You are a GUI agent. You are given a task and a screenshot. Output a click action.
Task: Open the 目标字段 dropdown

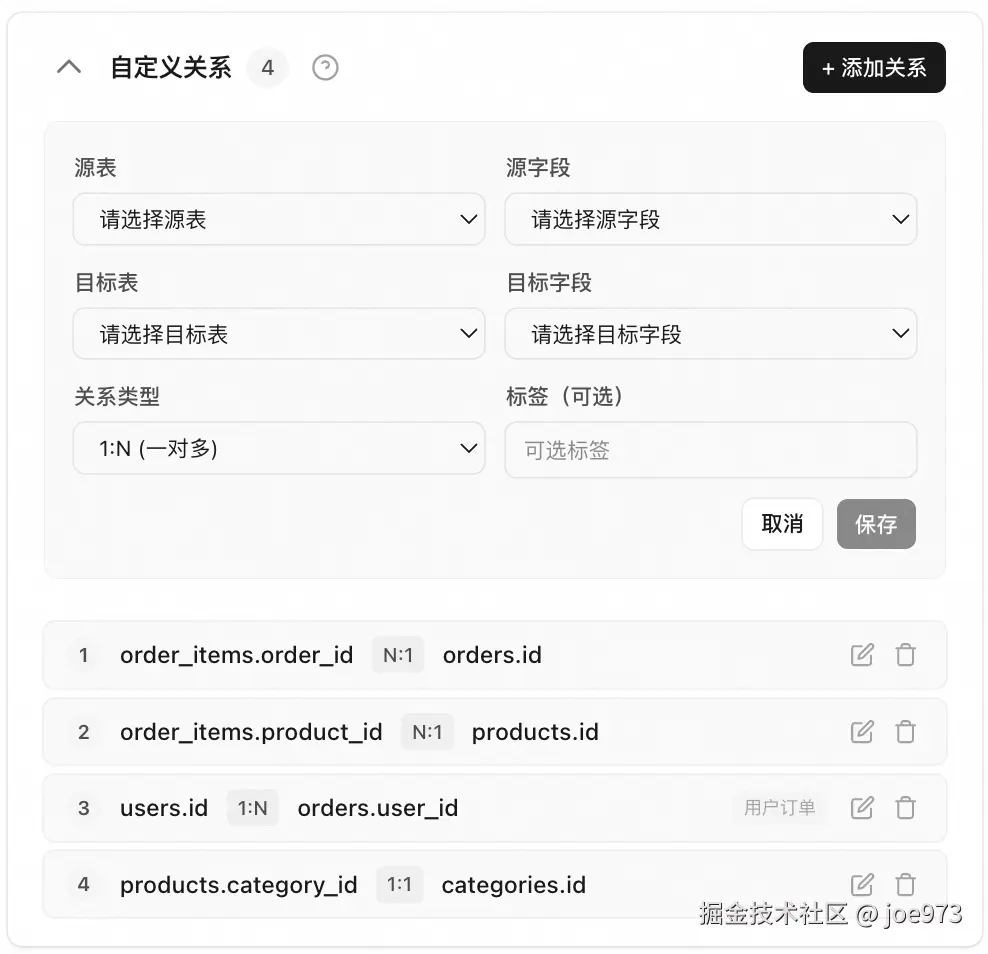tap(710, 334)
